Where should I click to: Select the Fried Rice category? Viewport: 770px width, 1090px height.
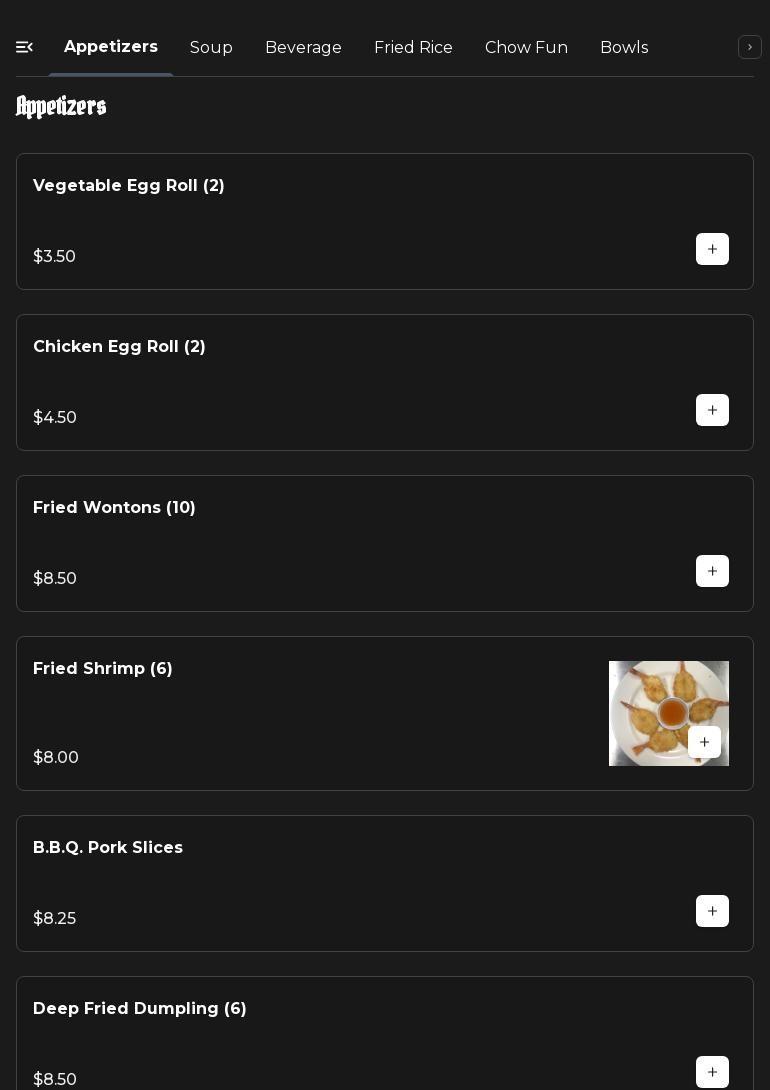coord(413,48)
